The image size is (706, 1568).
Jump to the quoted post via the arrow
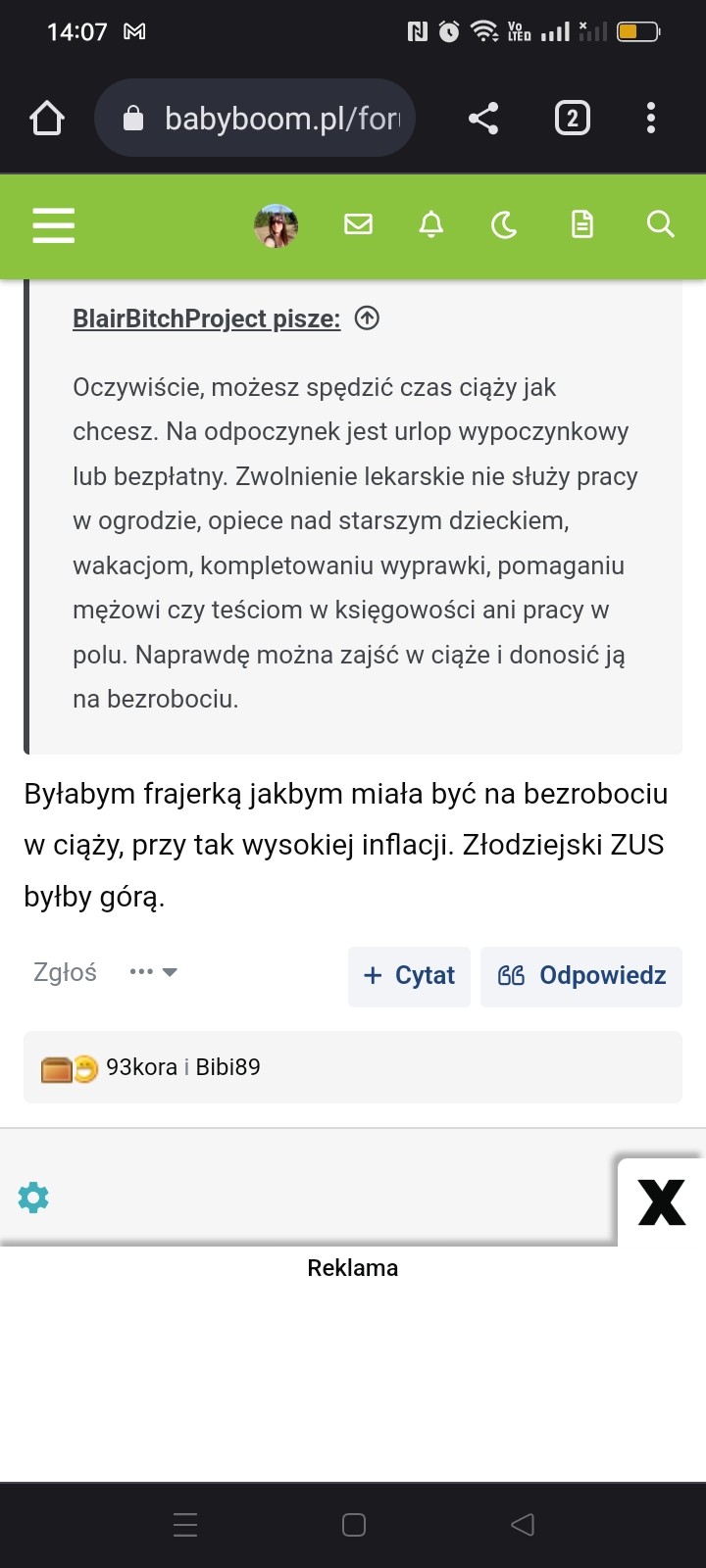tap(367, 318)
